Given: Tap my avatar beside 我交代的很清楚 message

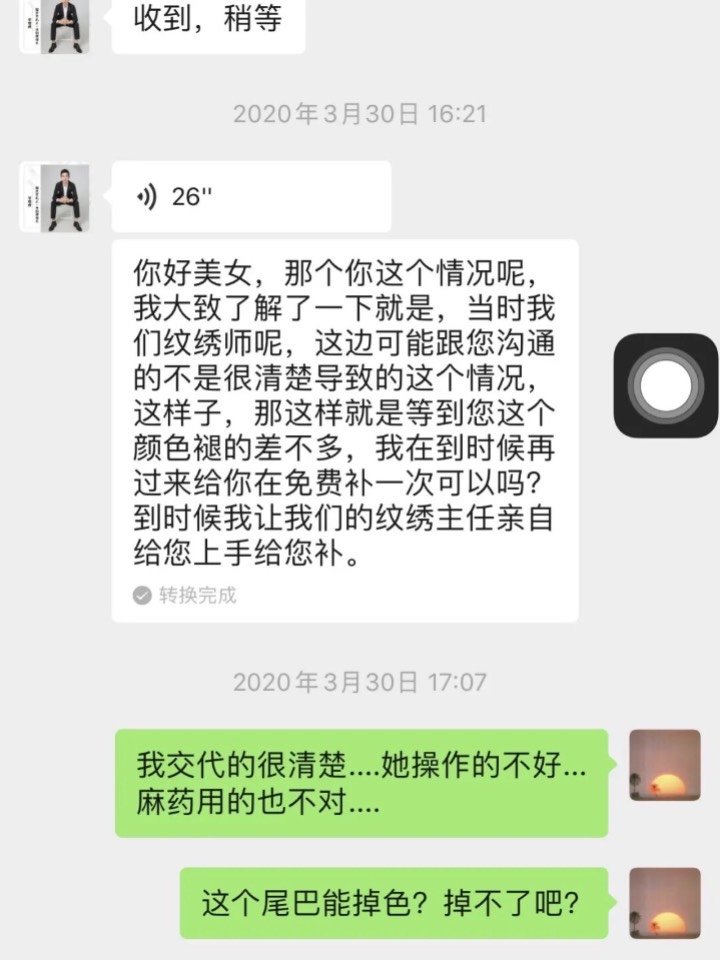Looking at the screenshot, I should pos(664,765).
